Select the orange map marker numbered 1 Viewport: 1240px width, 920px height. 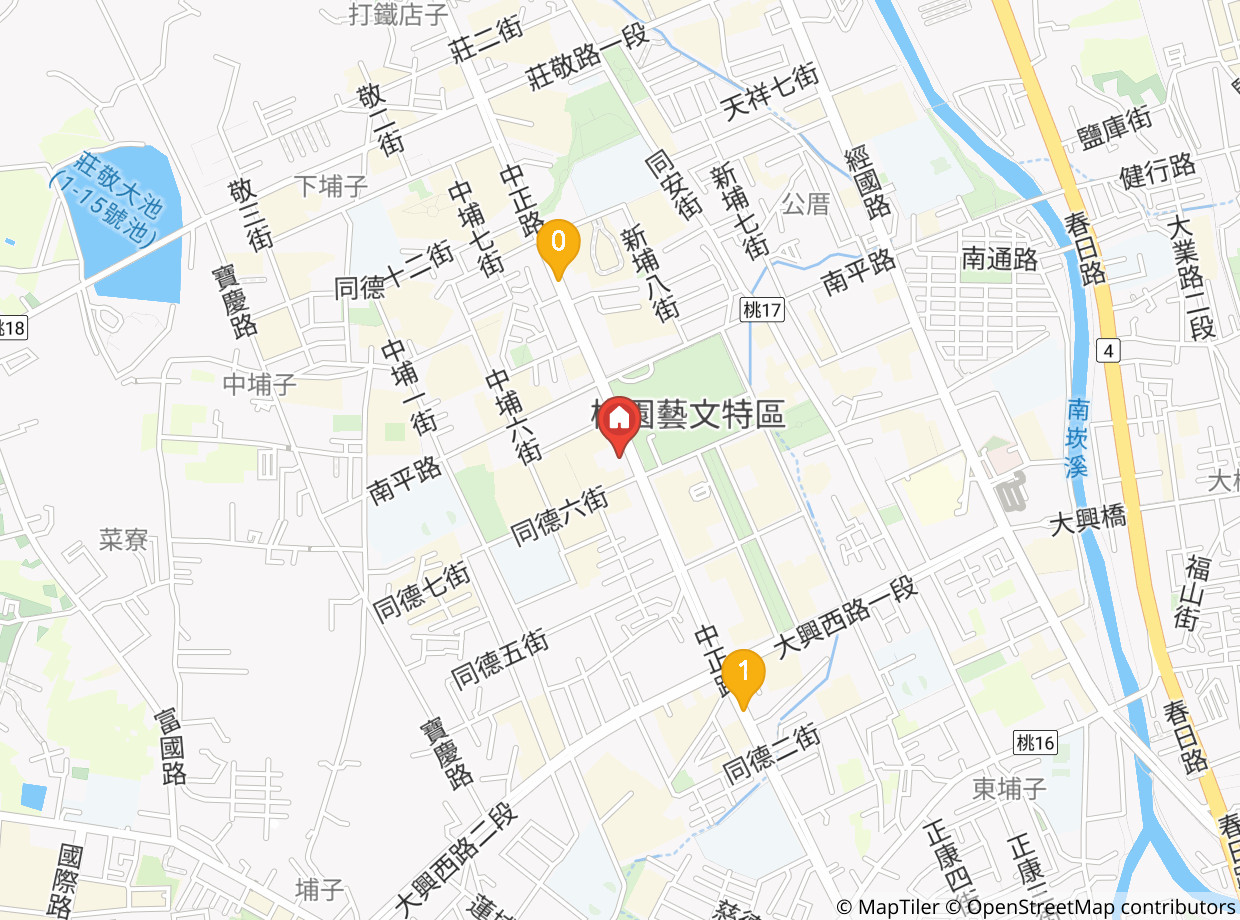coord(743,678)
